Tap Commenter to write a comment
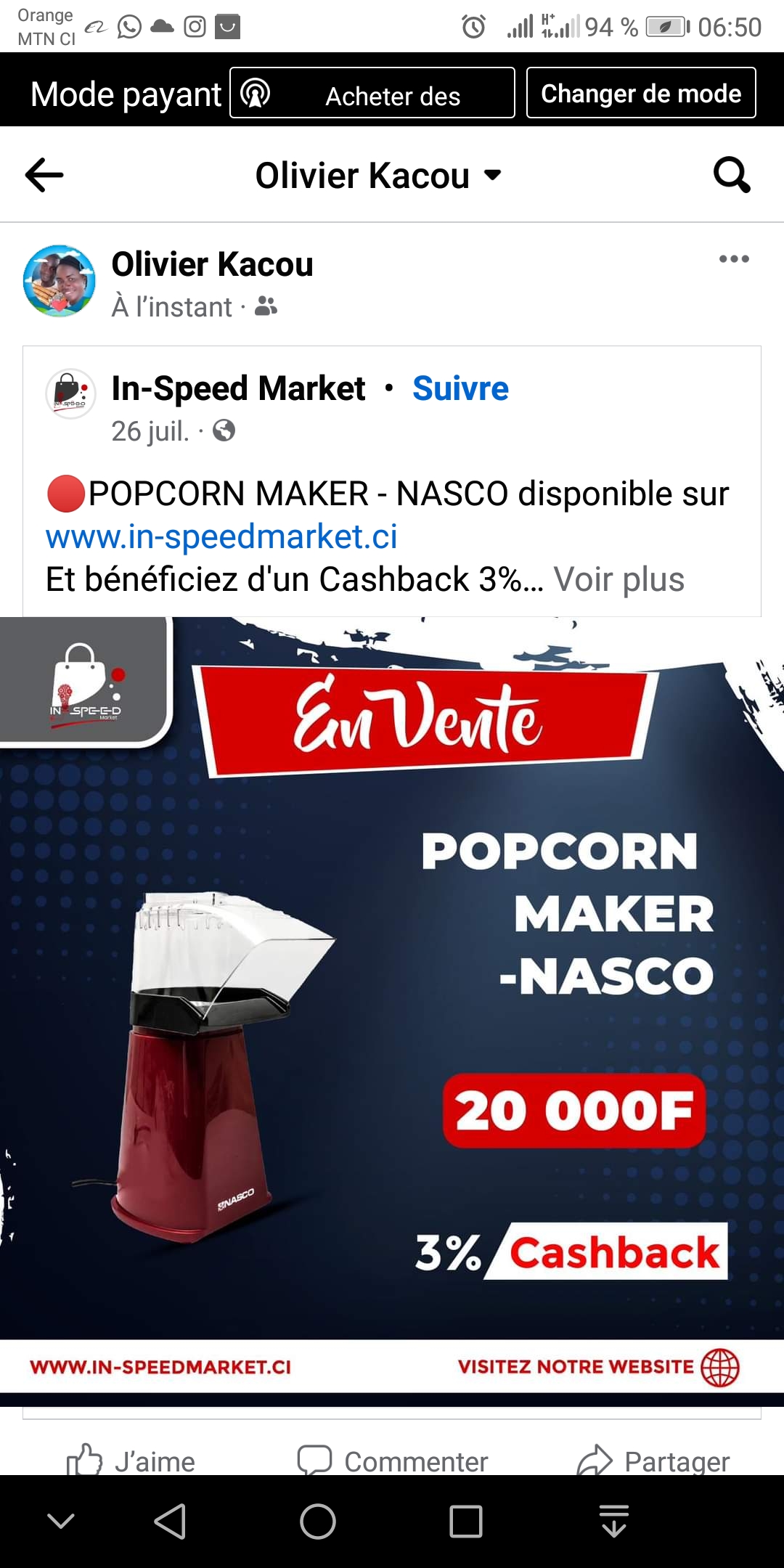Screen dimensions: 784x1568 tap(393, 1461)
